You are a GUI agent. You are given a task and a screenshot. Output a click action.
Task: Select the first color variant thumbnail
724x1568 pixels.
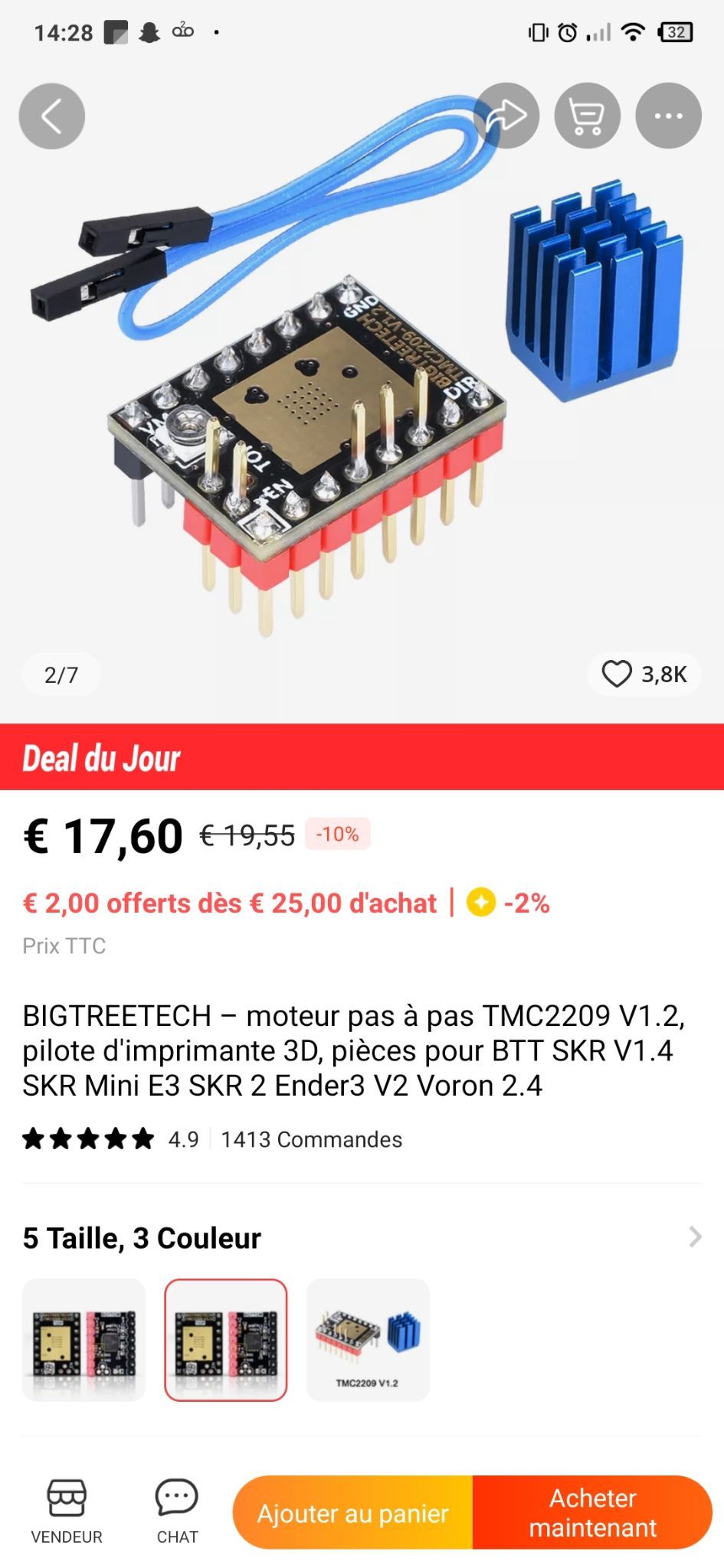click(84, 1341)
